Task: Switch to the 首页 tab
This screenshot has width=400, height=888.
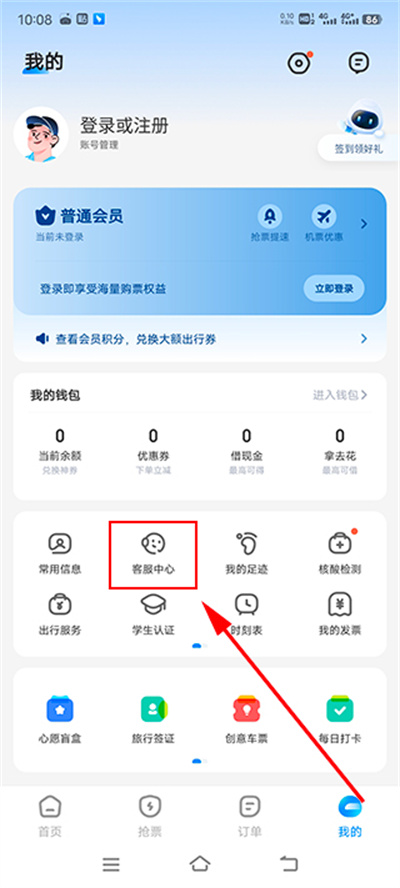Action: pyautogui.click(x=50, y=816)
